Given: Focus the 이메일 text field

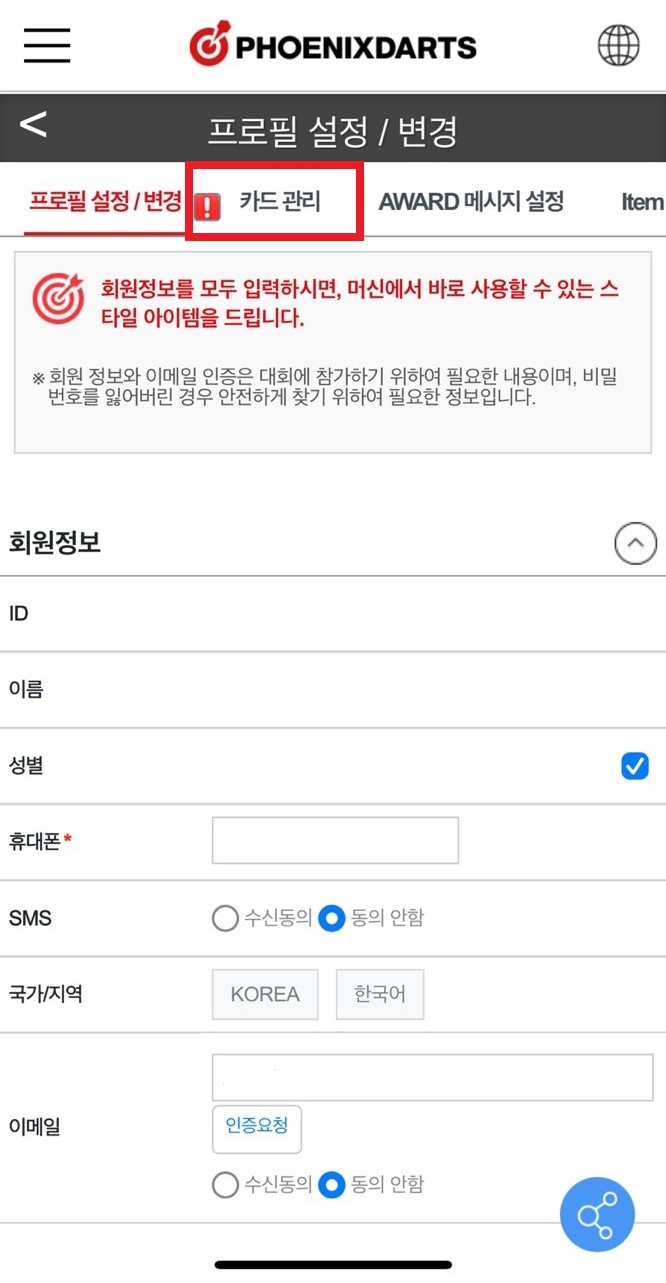Looking at the screenshot, I should point(432,1078).
